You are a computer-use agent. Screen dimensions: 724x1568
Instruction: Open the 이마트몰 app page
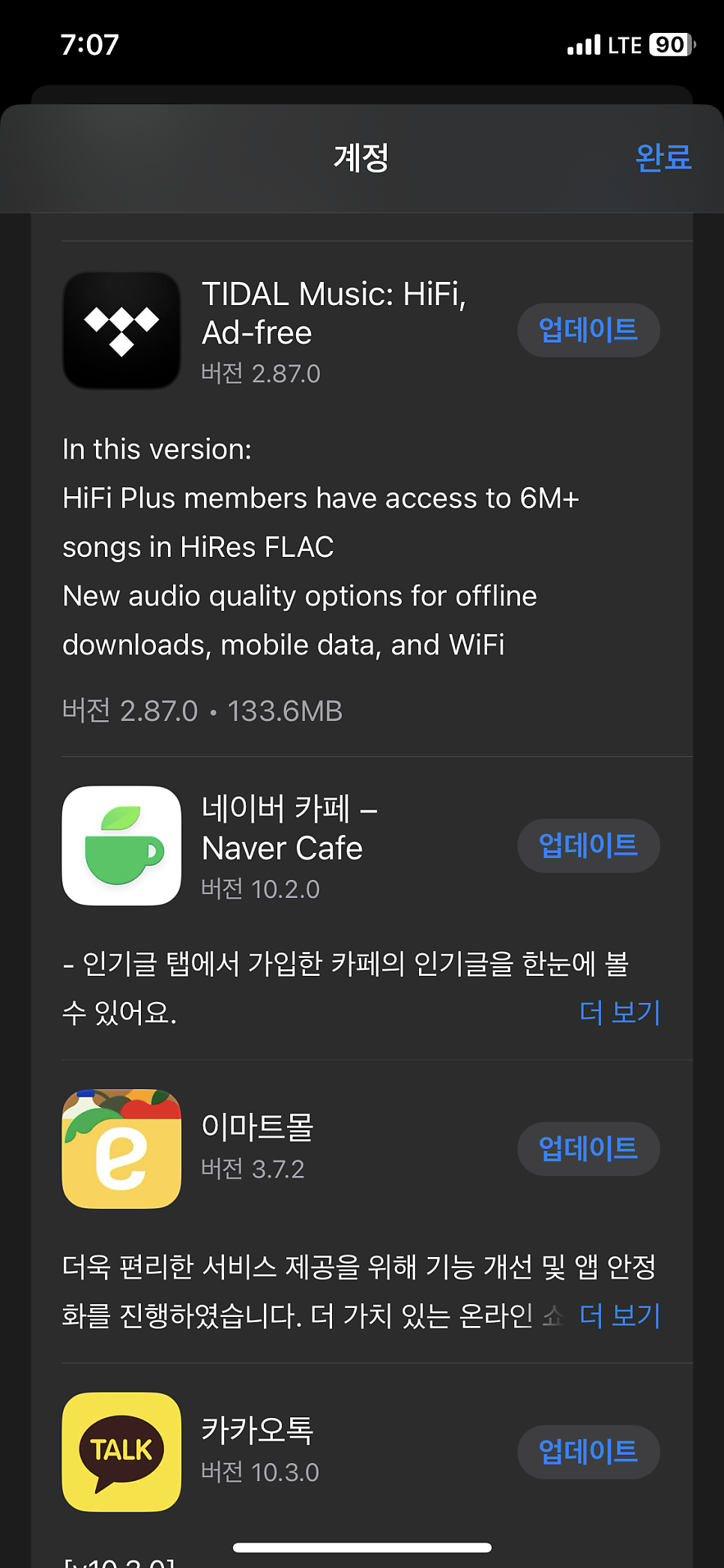(122, 1148)
